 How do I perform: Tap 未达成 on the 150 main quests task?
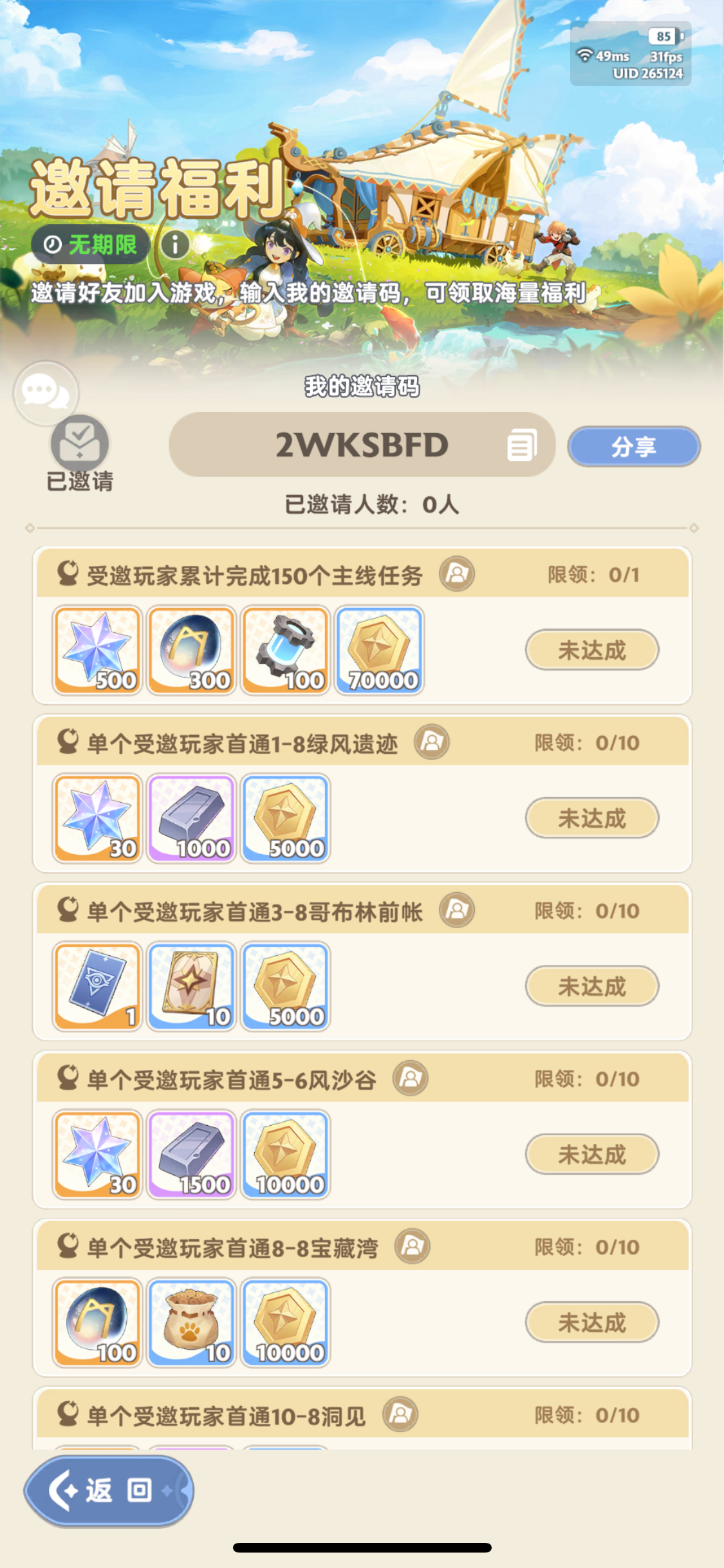tap(591, 650)
